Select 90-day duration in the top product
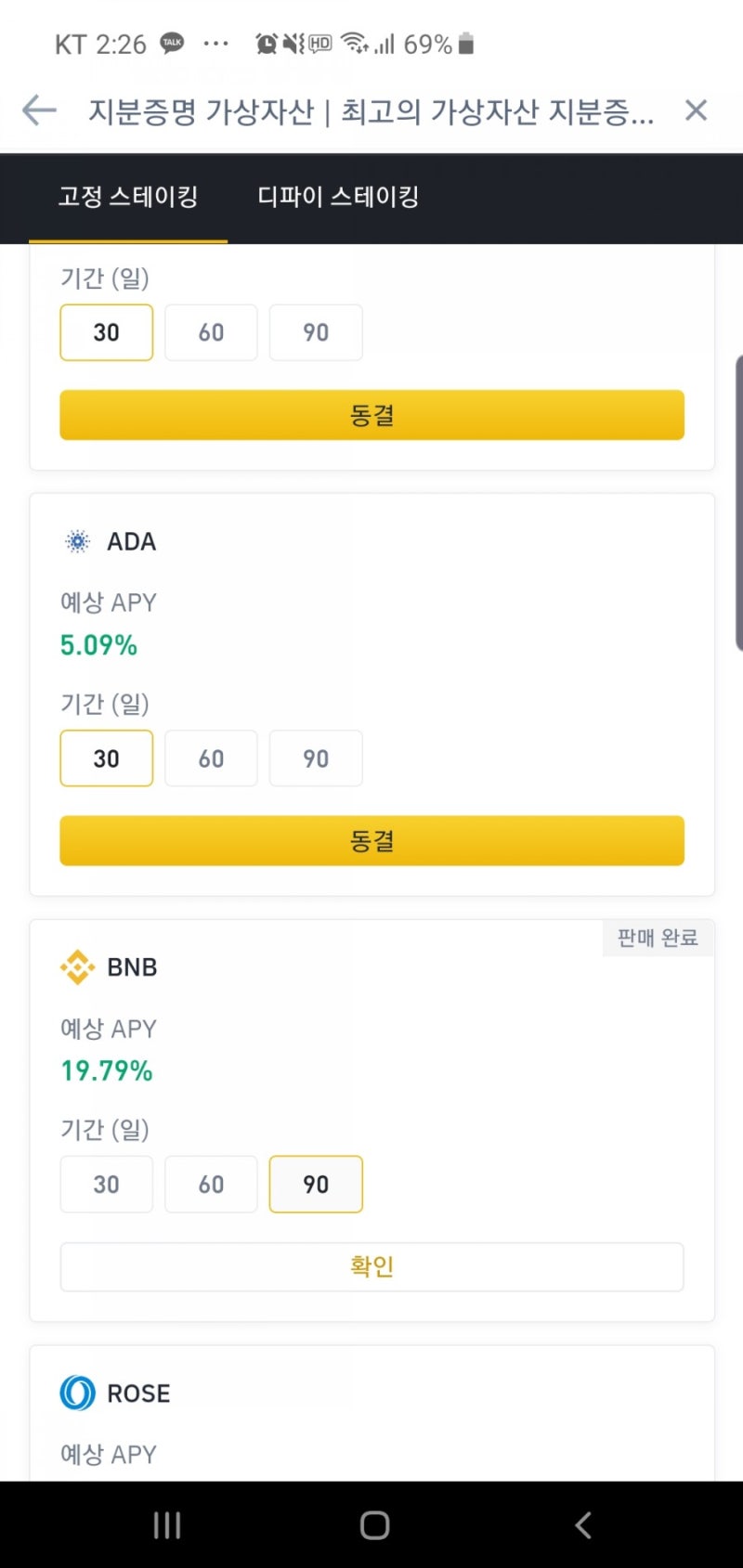 click(316, 332)
